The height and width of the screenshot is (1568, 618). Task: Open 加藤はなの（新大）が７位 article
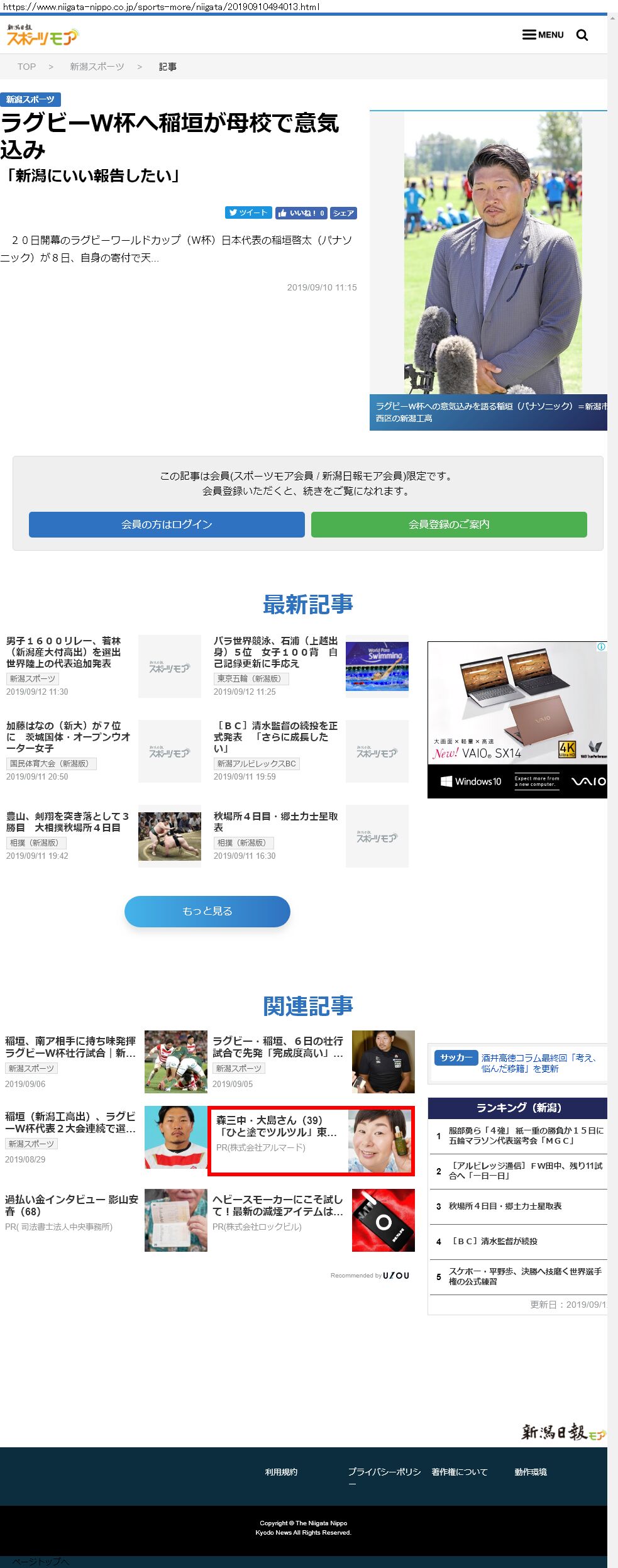pyautogui.click(x=68, y=737)
